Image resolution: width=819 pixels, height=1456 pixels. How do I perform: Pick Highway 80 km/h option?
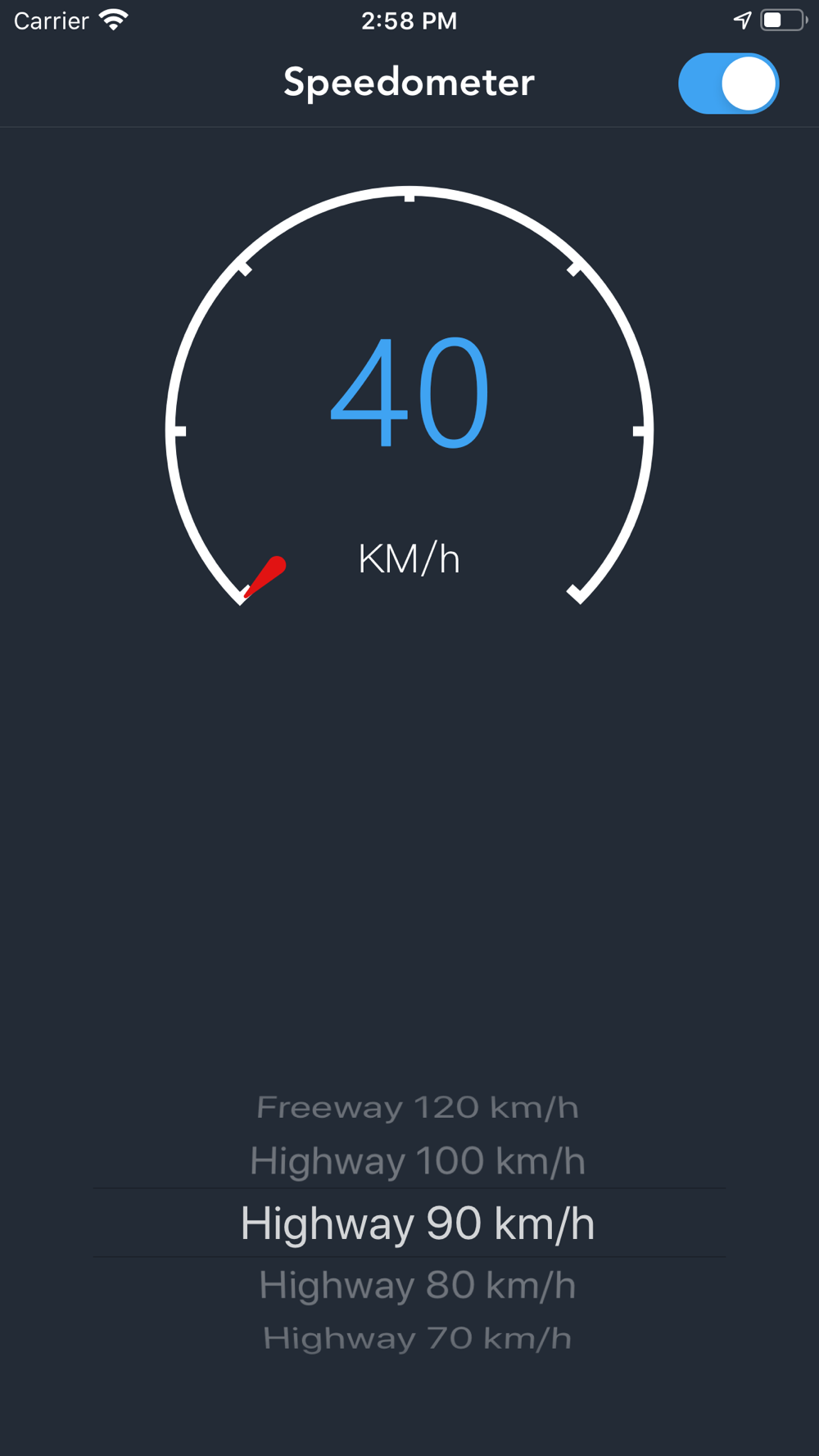417,1285
